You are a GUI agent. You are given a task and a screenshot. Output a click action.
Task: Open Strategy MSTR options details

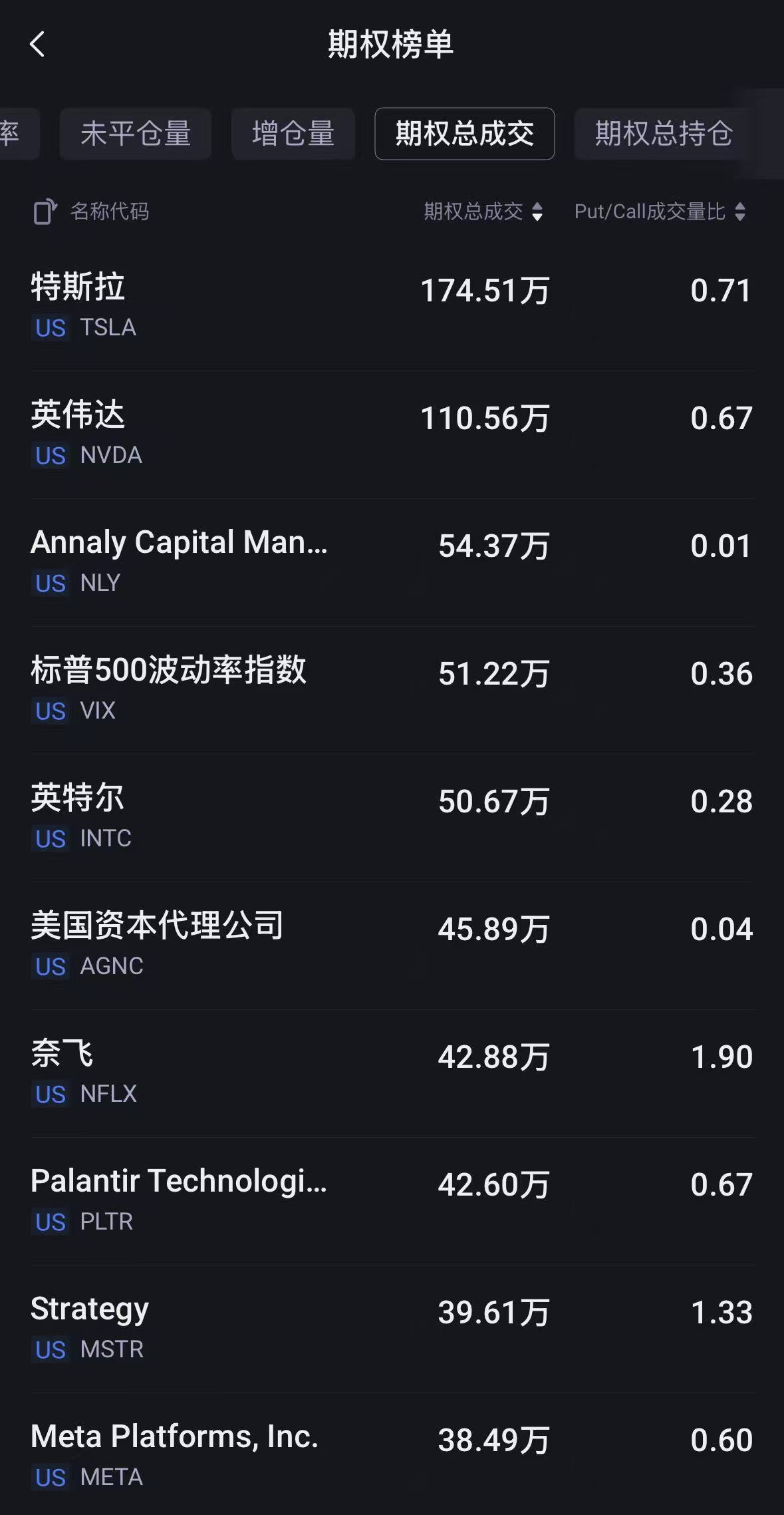click(392, 1328)
